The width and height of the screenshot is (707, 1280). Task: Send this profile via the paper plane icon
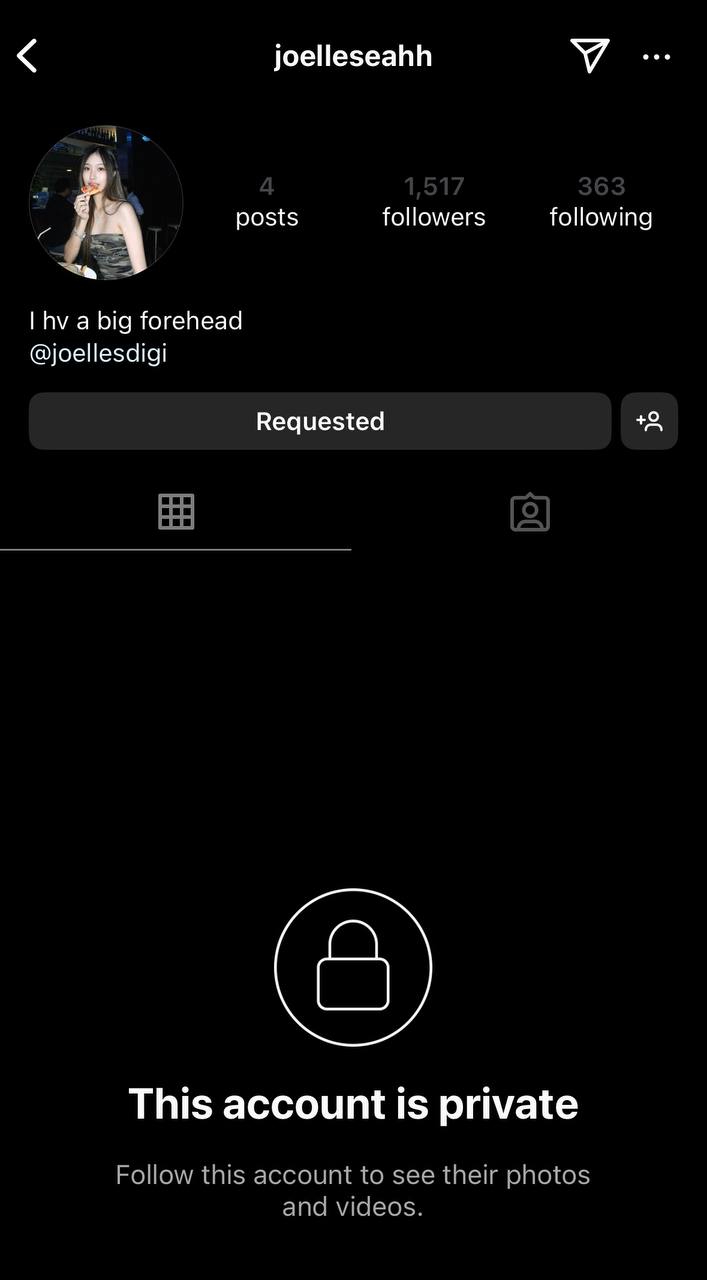[x=589, y=55]
